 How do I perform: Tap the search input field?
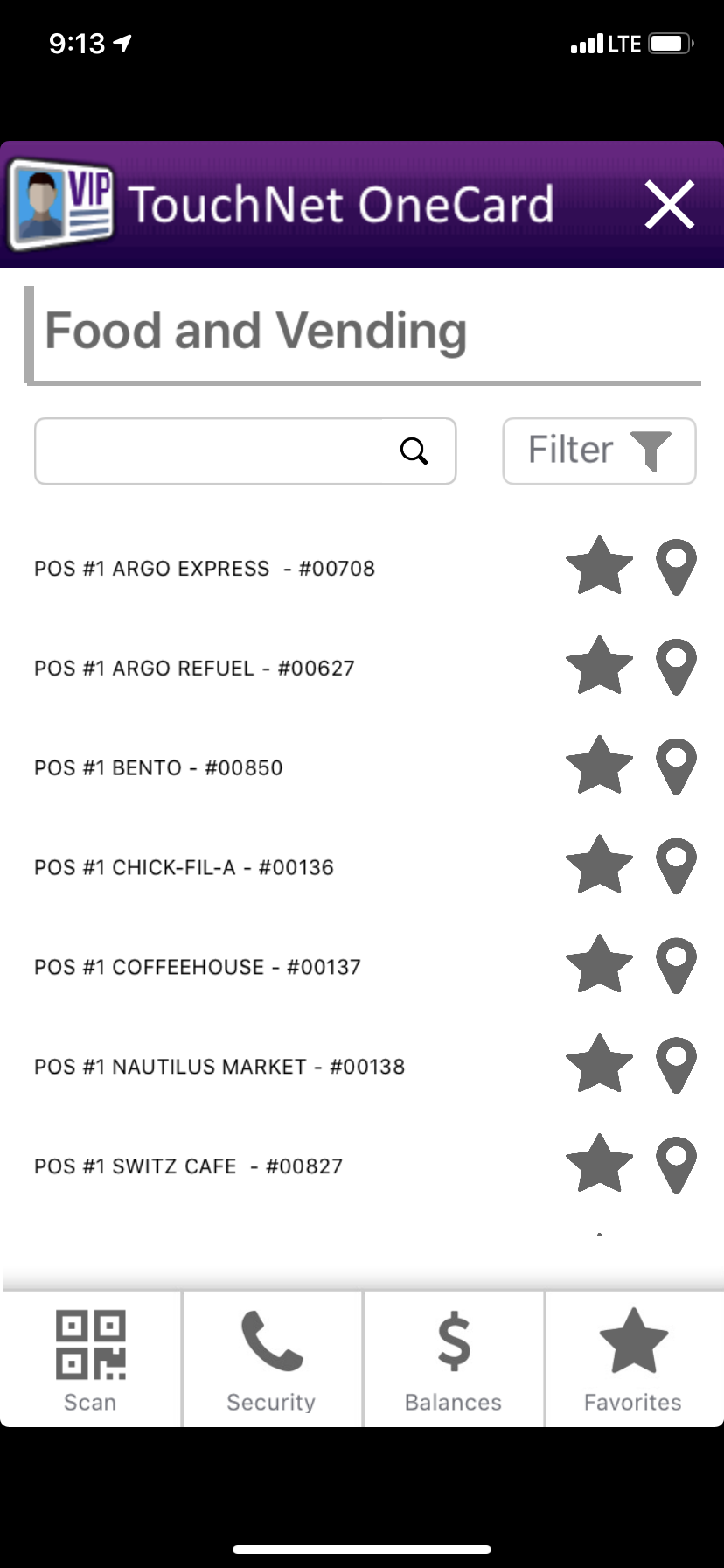pos(245,451)
